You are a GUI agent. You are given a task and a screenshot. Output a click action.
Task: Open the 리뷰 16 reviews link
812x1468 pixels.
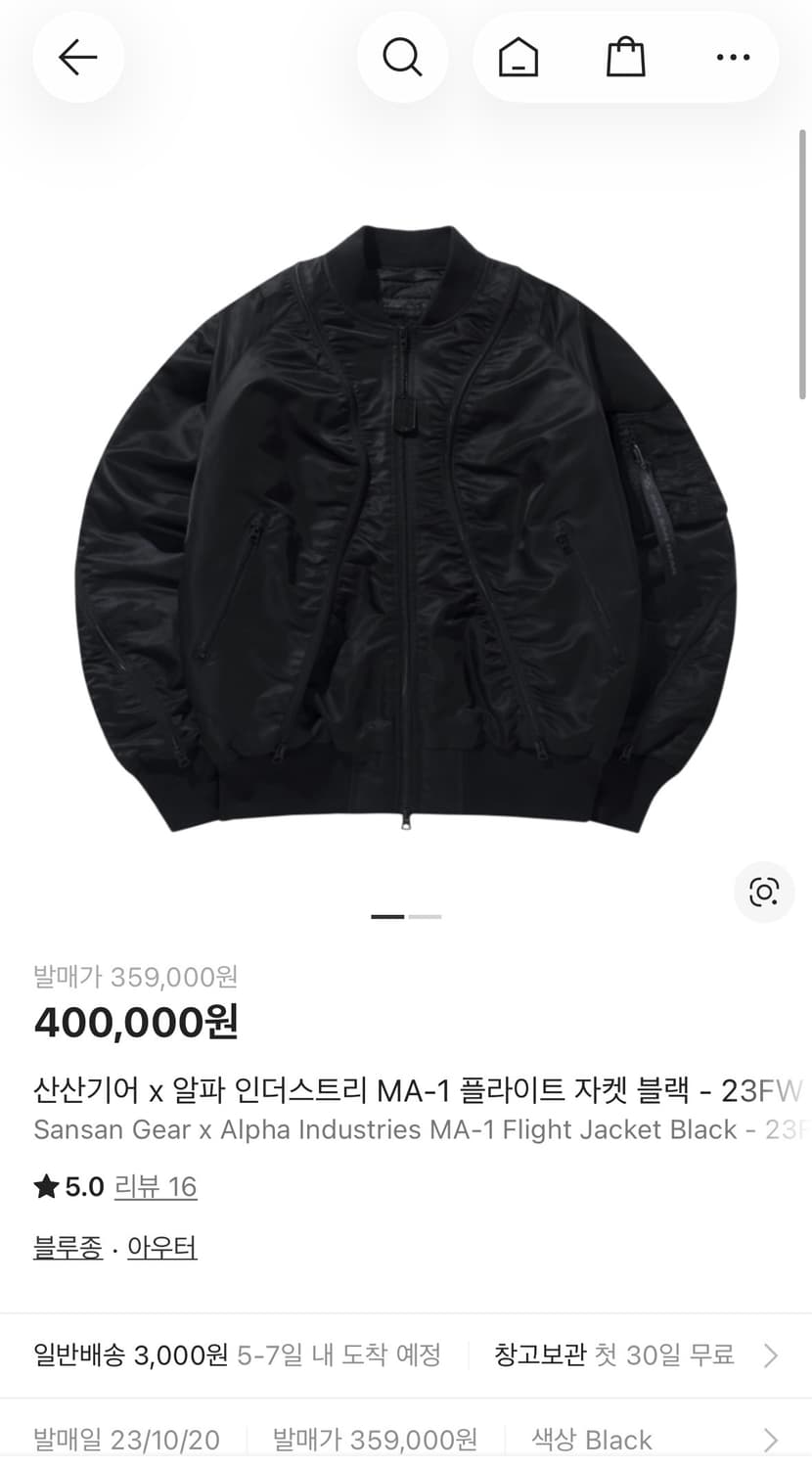coord(157,1186)
